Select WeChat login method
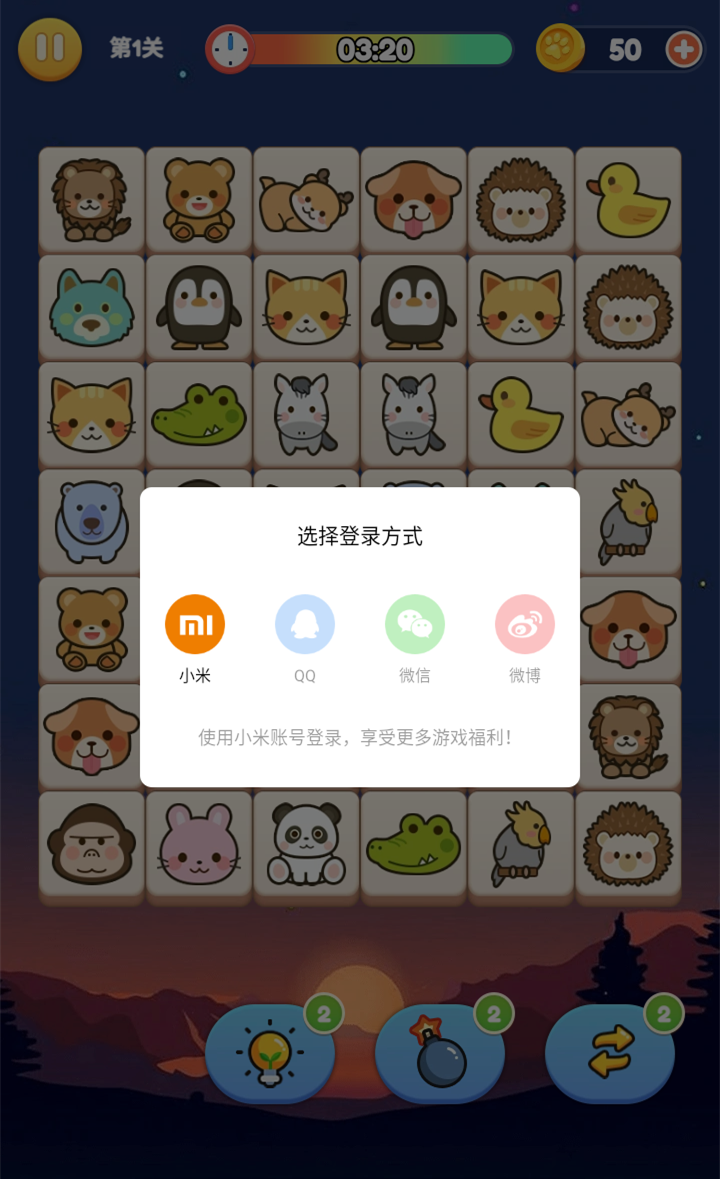Screen dimensions: 720x1179 415,625
